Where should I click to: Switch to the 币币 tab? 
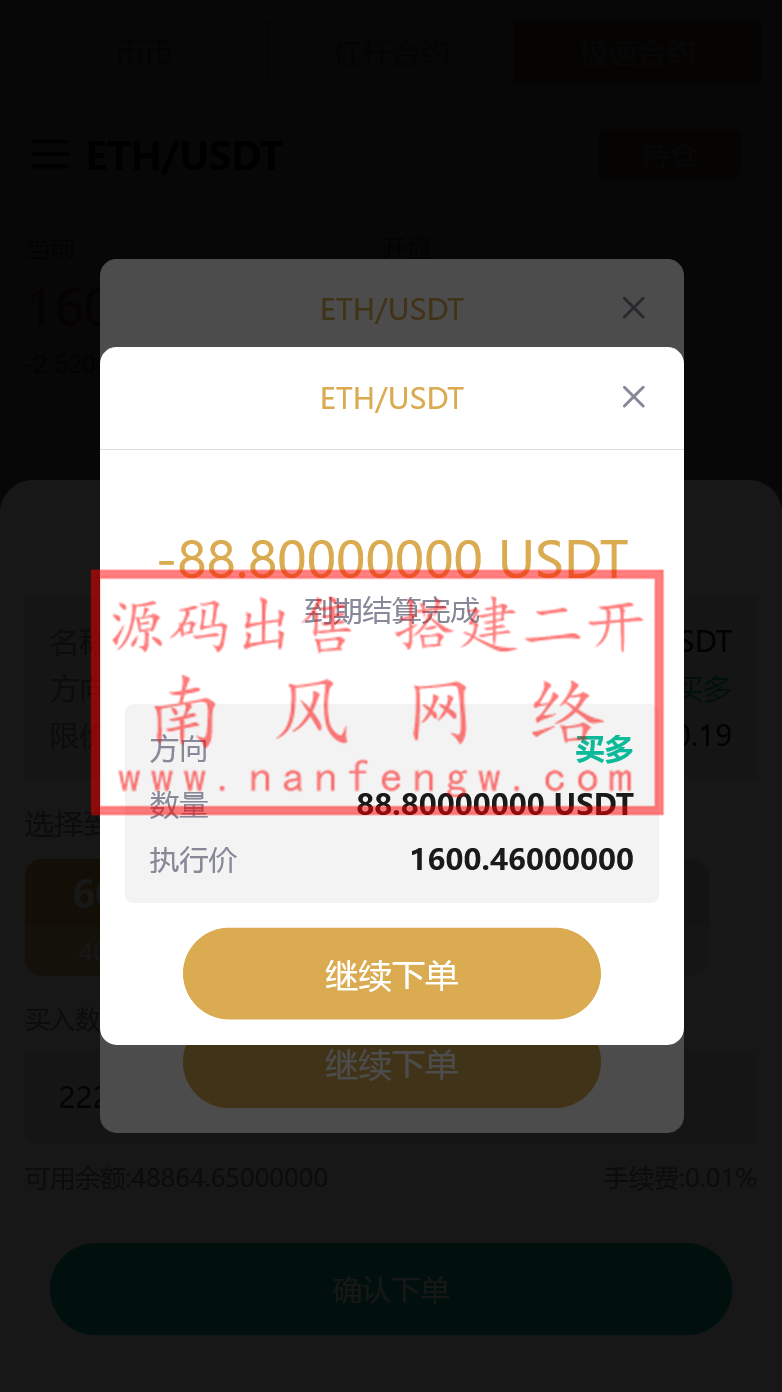[144, 51]
